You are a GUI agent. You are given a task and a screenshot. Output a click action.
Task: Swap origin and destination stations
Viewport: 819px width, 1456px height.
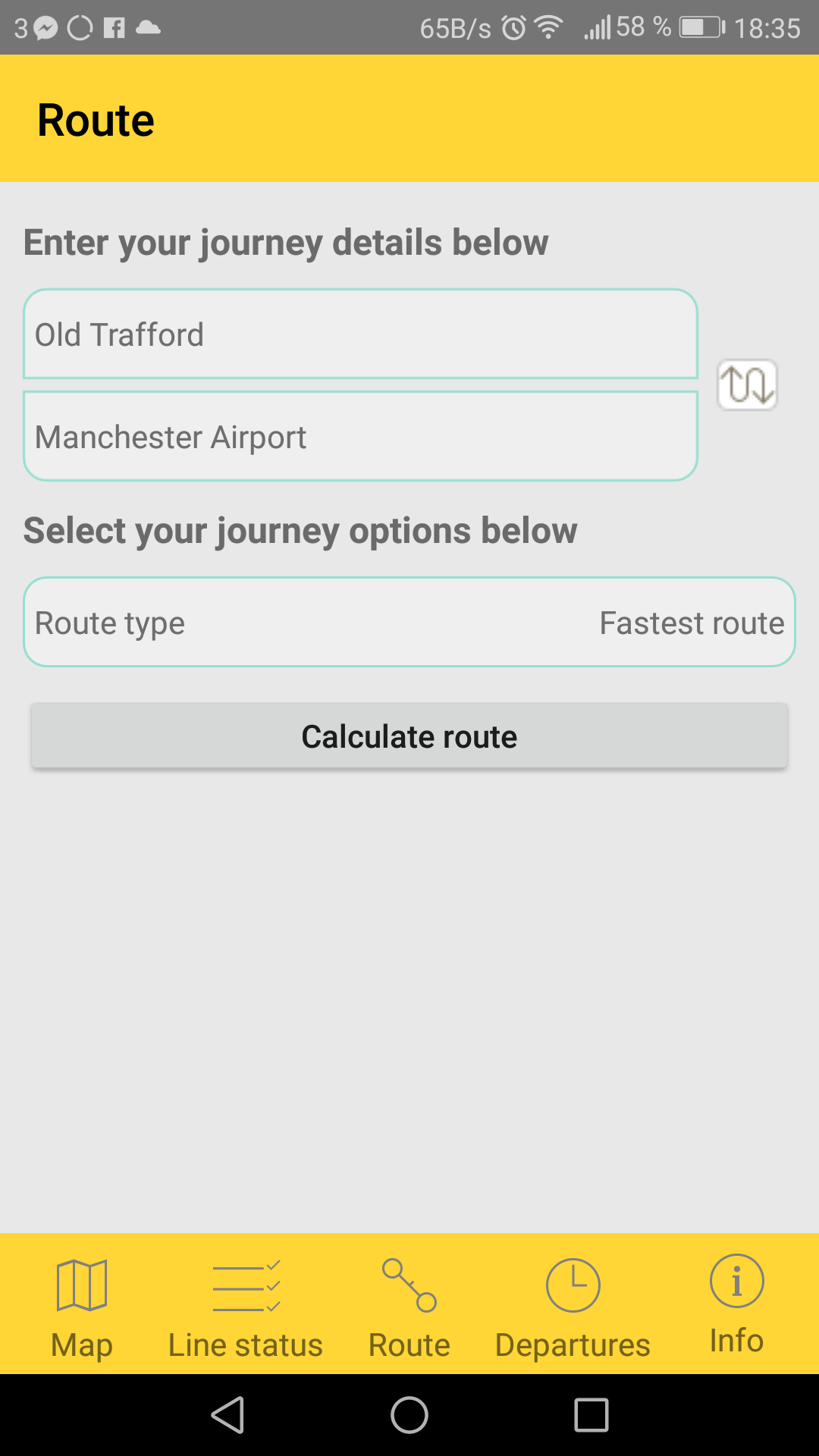(747, 384)
